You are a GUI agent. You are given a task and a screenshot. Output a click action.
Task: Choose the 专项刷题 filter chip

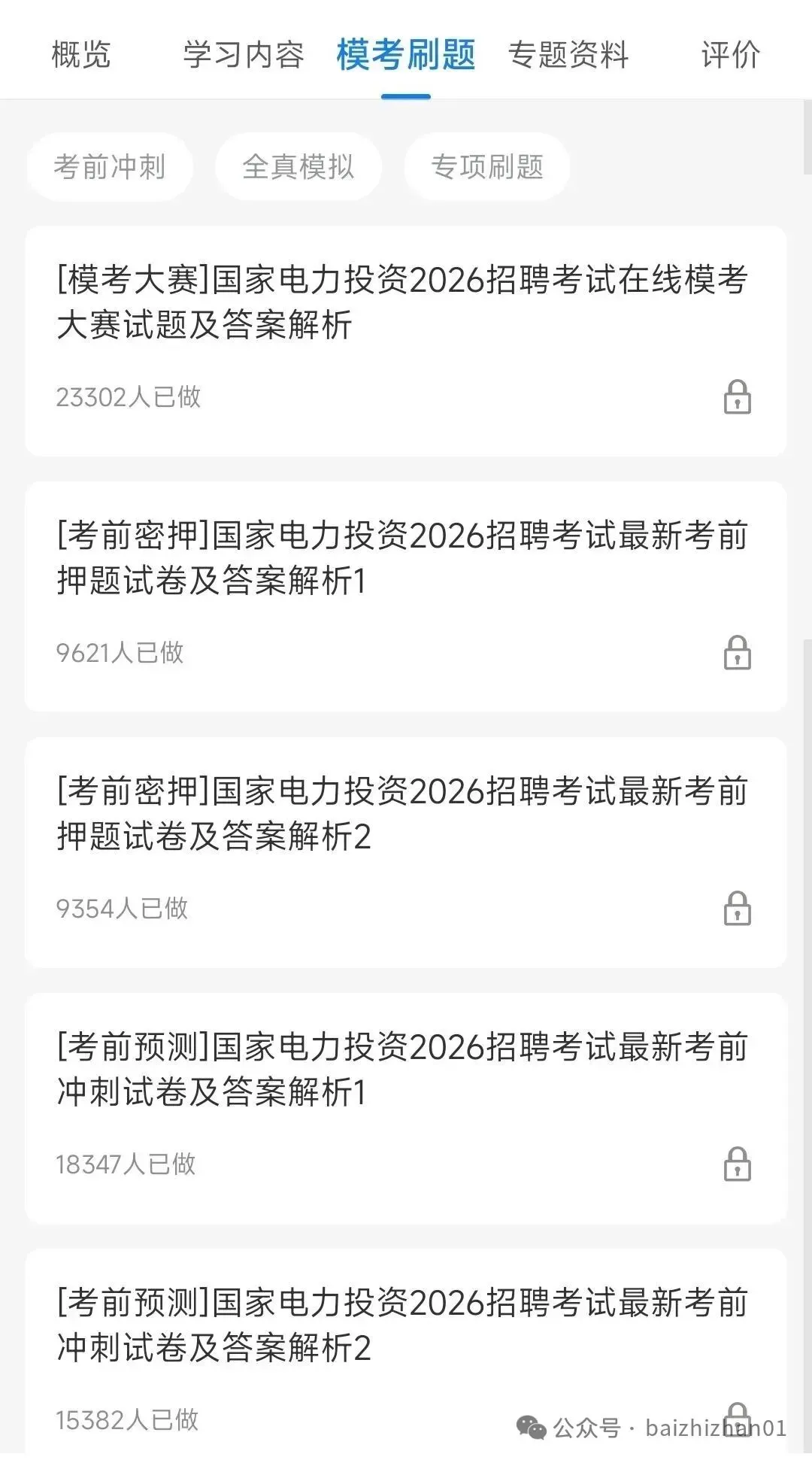487,167
